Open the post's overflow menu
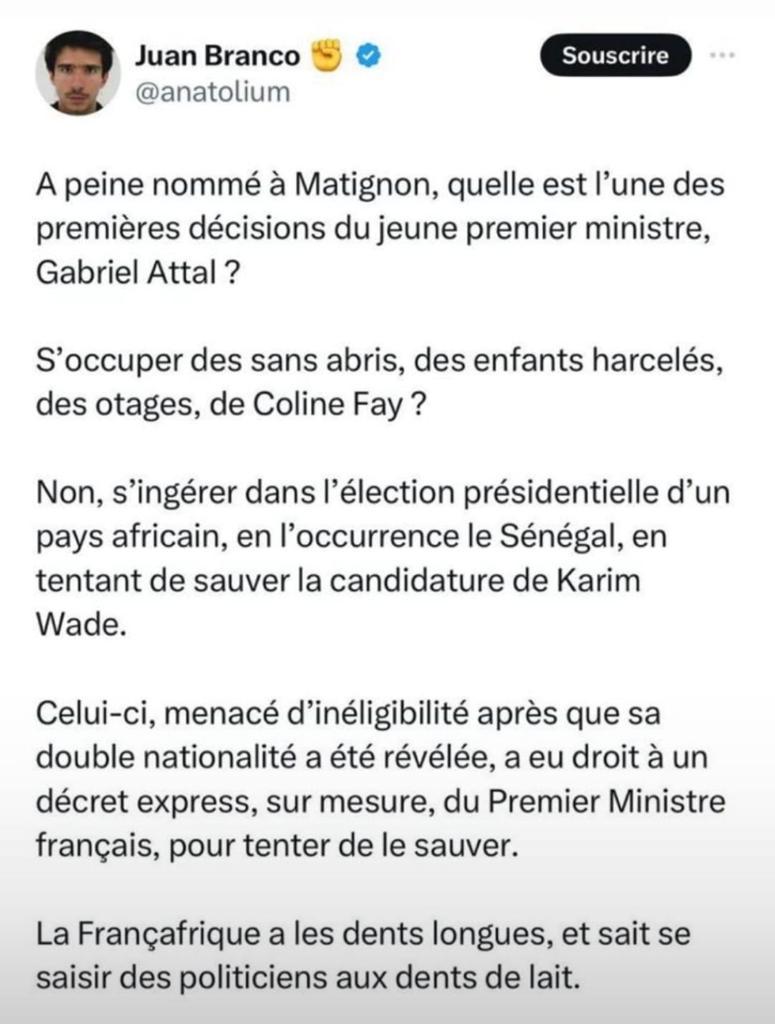This screenshot has height=1024, width=775. point(722,56)
